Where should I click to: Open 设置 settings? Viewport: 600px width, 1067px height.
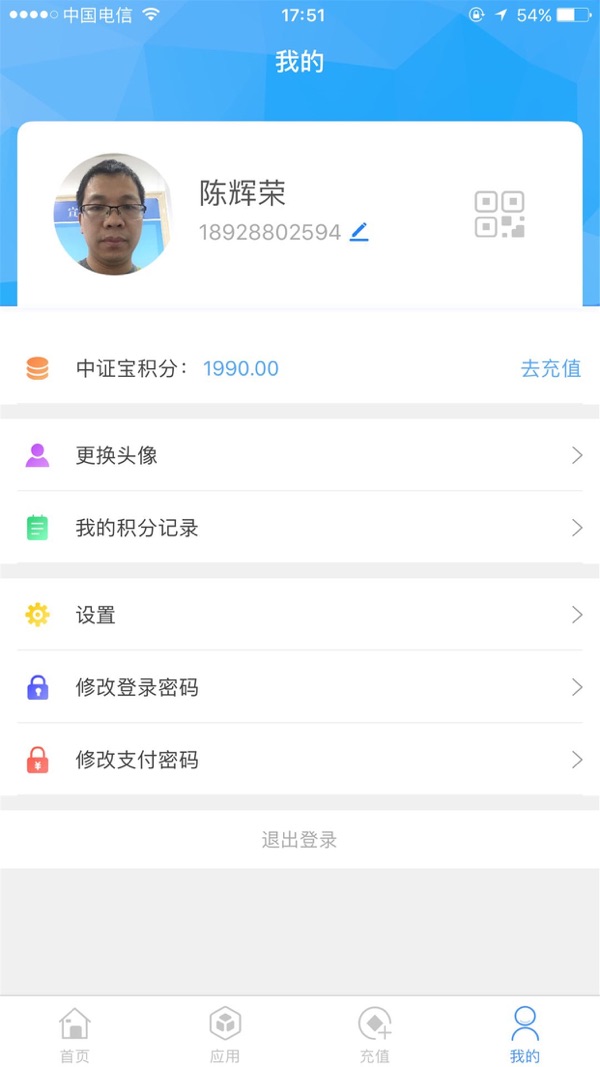300,615
